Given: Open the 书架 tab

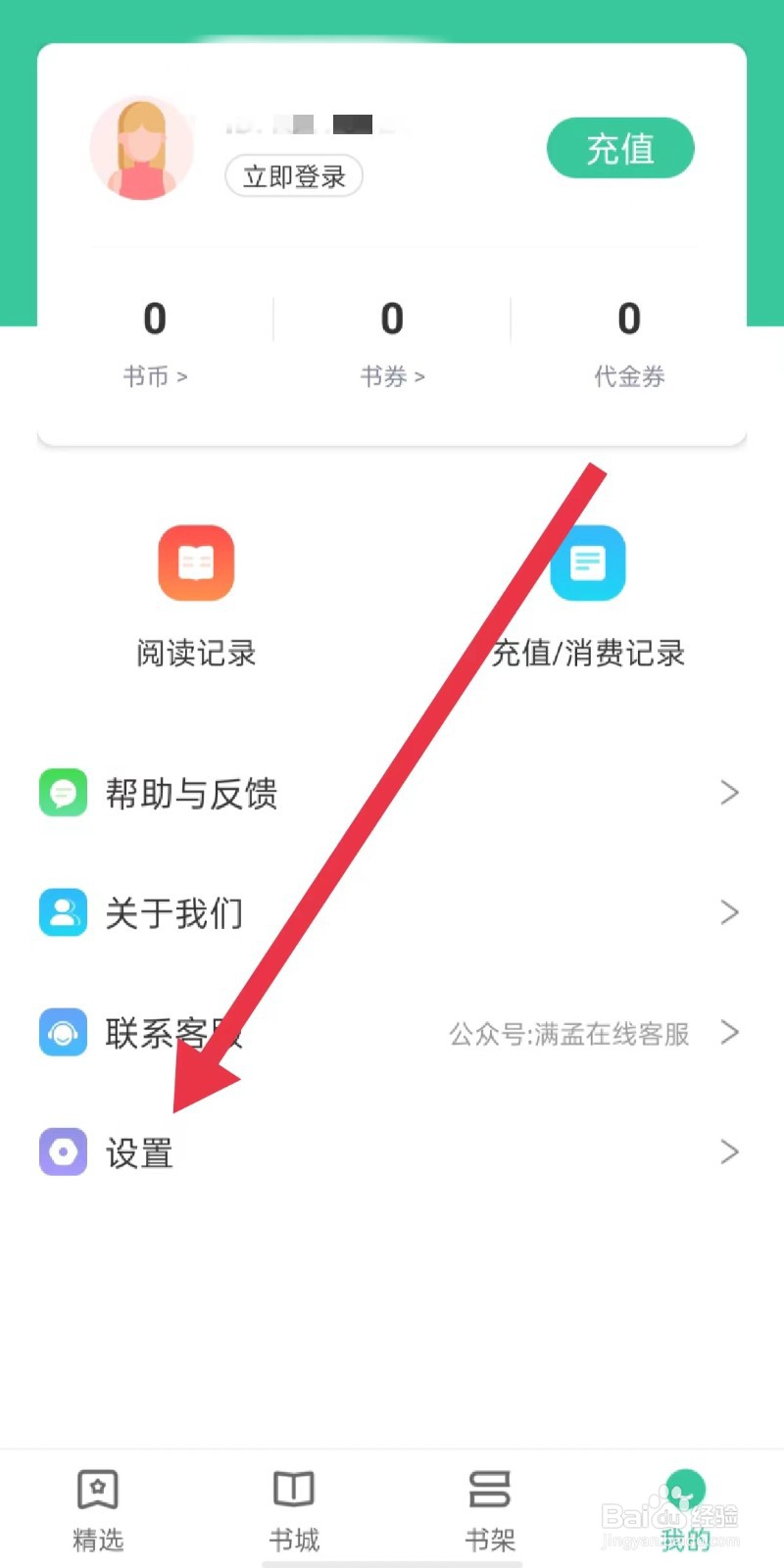Looking at the screenshot, I should point(489,1489).
